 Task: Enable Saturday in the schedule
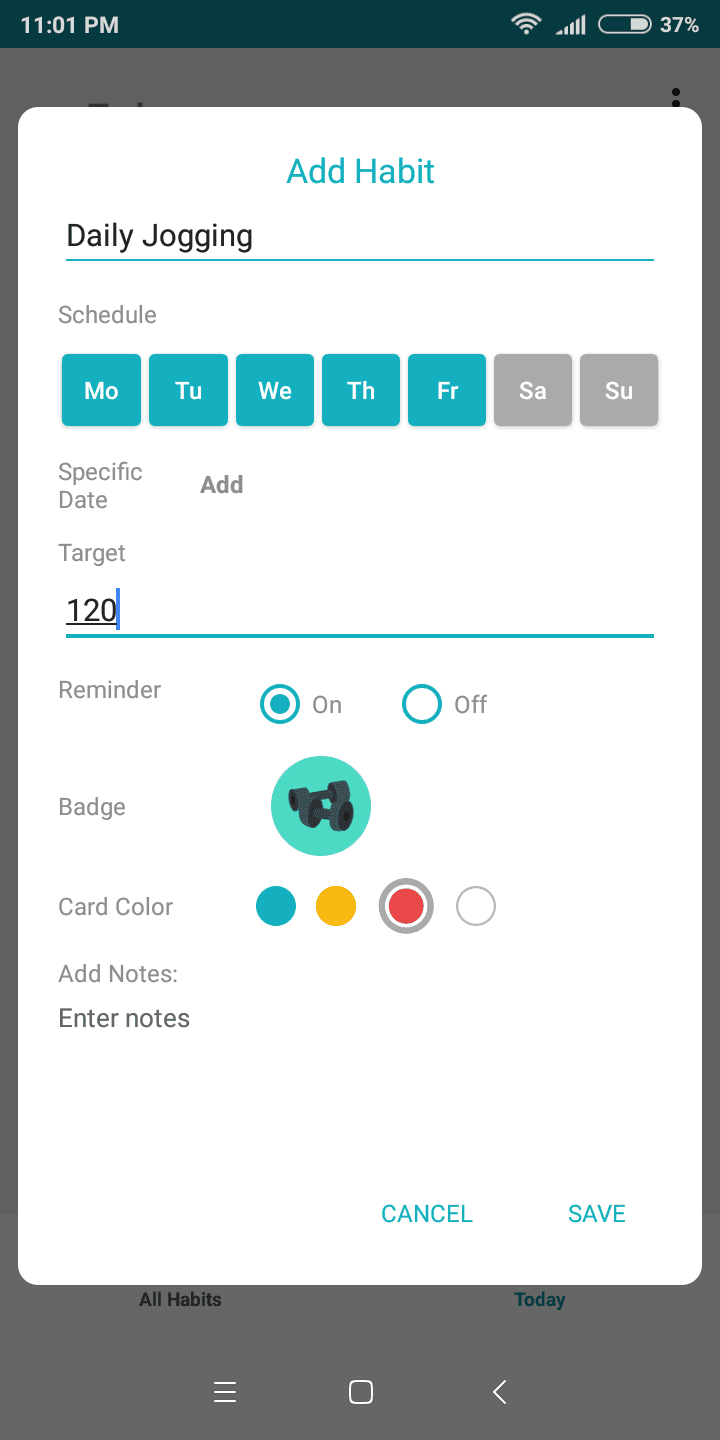click(x=533, y=390)
